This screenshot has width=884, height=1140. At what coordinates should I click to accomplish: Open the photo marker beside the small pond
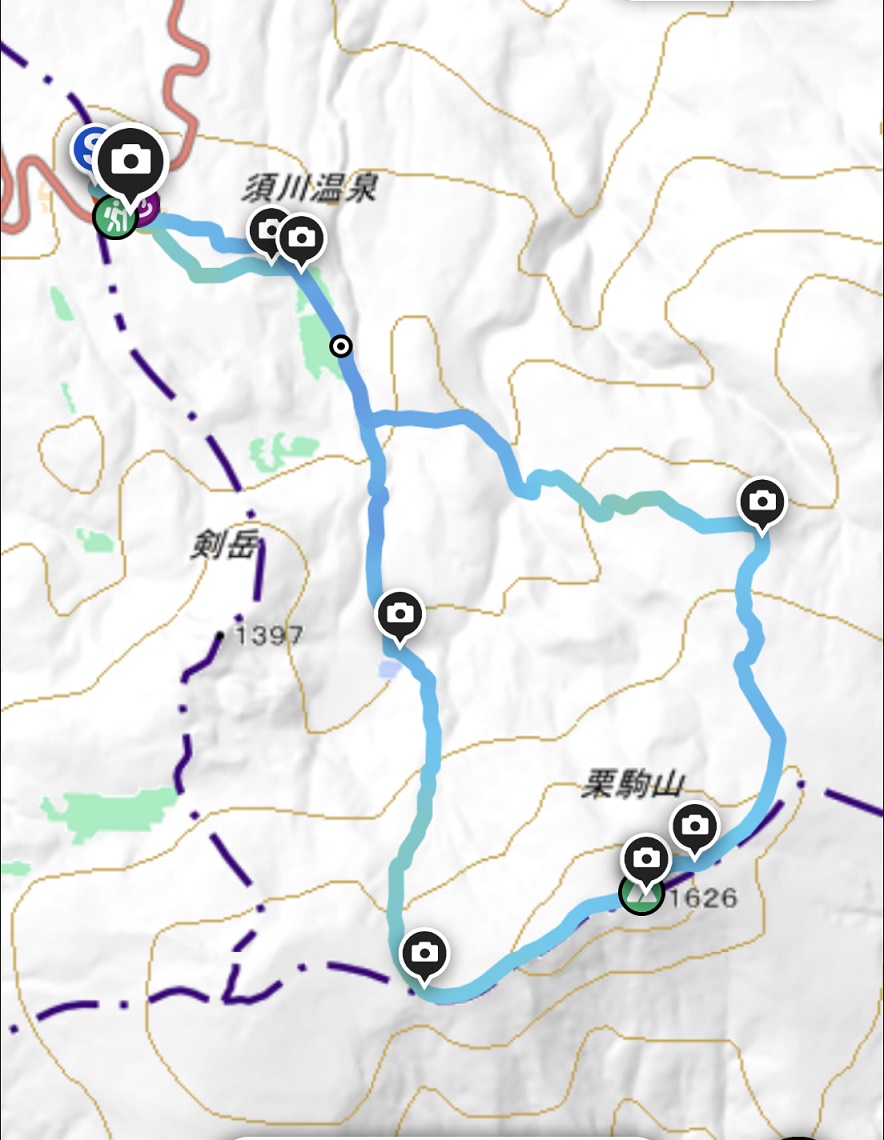coord(400,612)
